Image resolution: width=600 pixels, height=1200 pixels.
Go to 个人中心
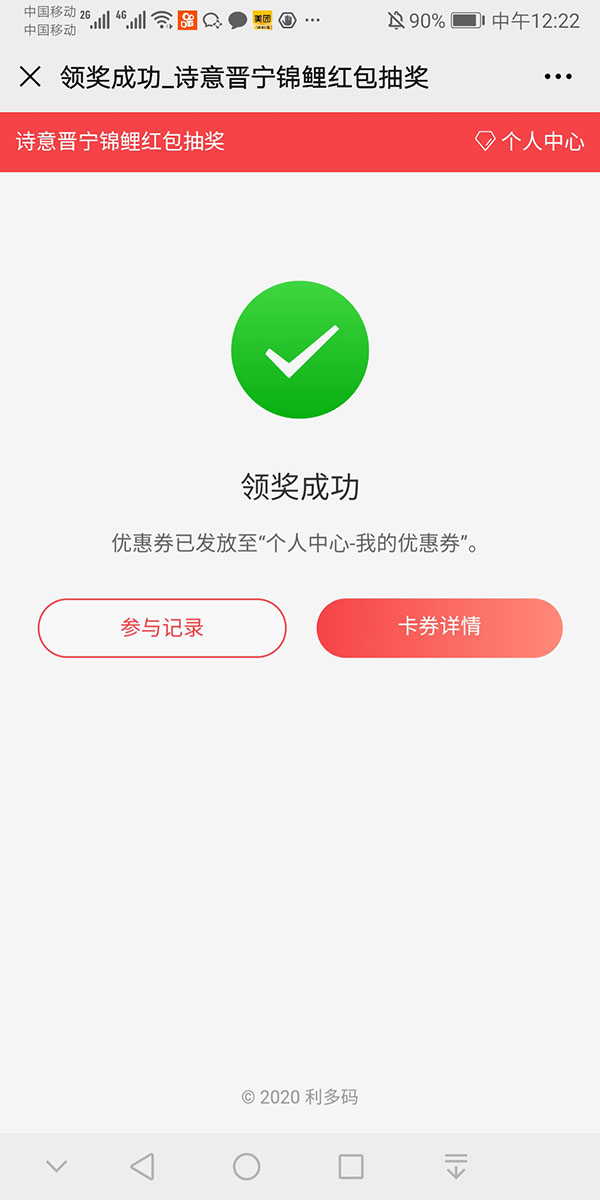pyautogui.click(x=530, y=141)
